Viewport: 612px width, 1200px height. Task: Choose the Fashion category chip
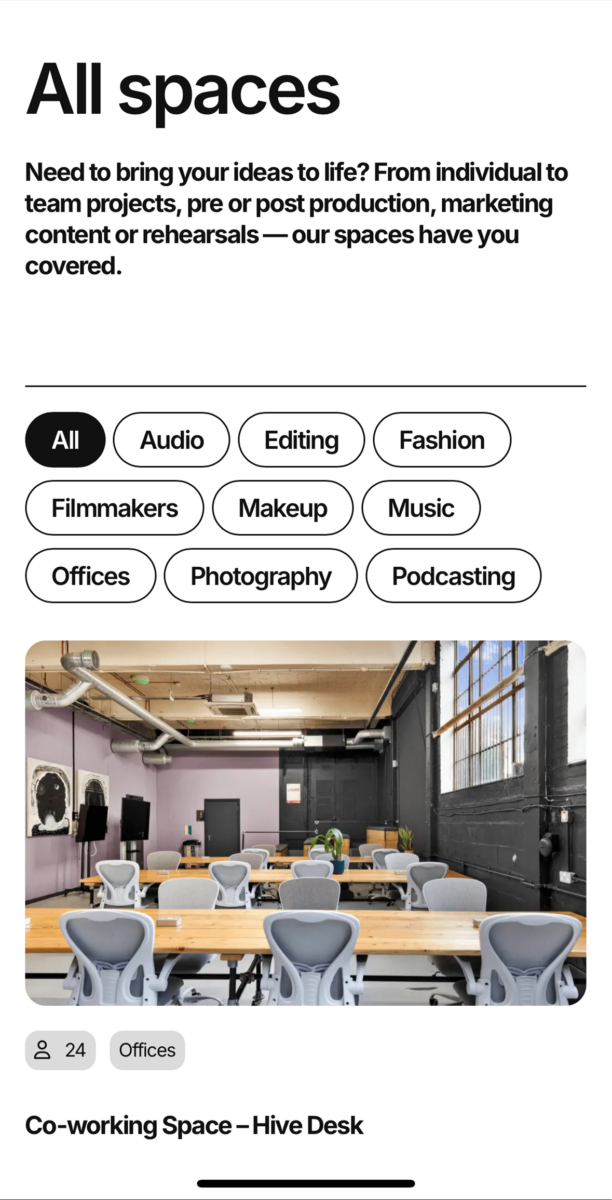point(441,440)
